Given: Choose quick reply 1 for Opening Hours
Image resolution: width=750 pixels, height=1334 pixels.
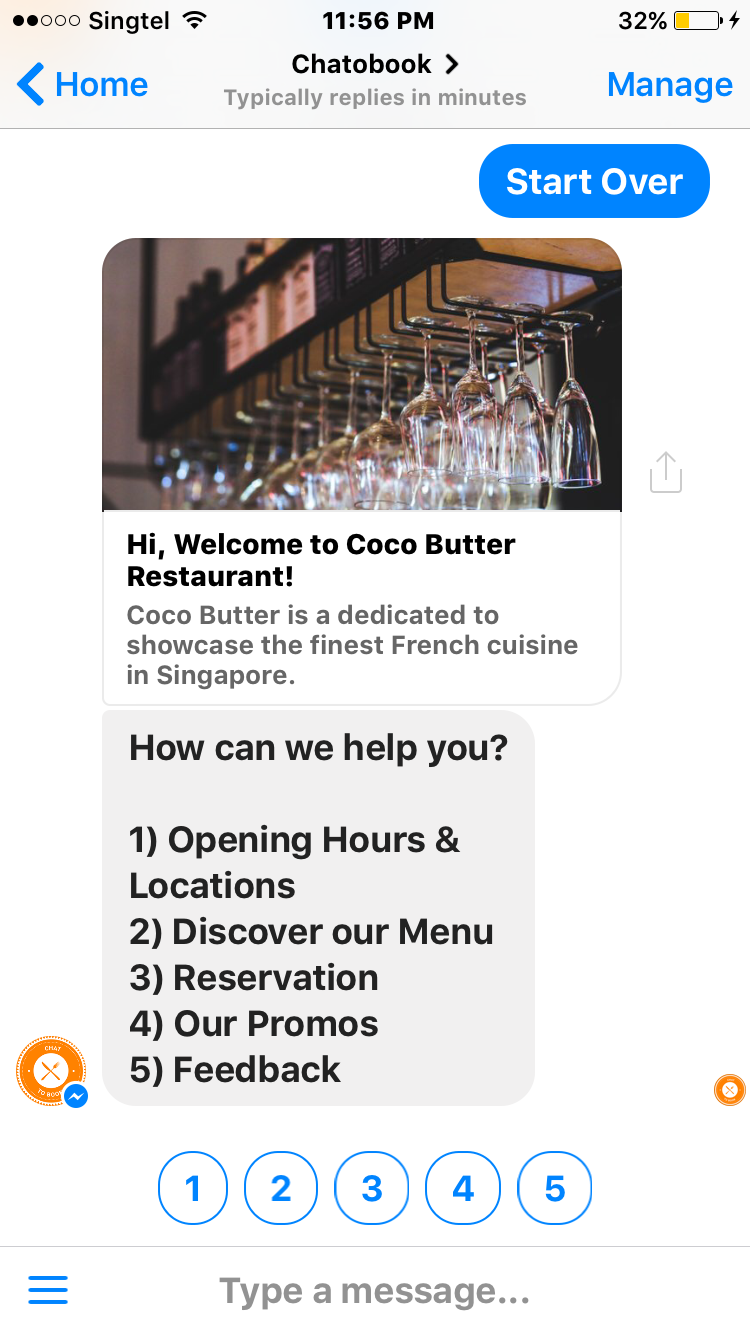Looking at the screenshot, I should click(193, 1188).
